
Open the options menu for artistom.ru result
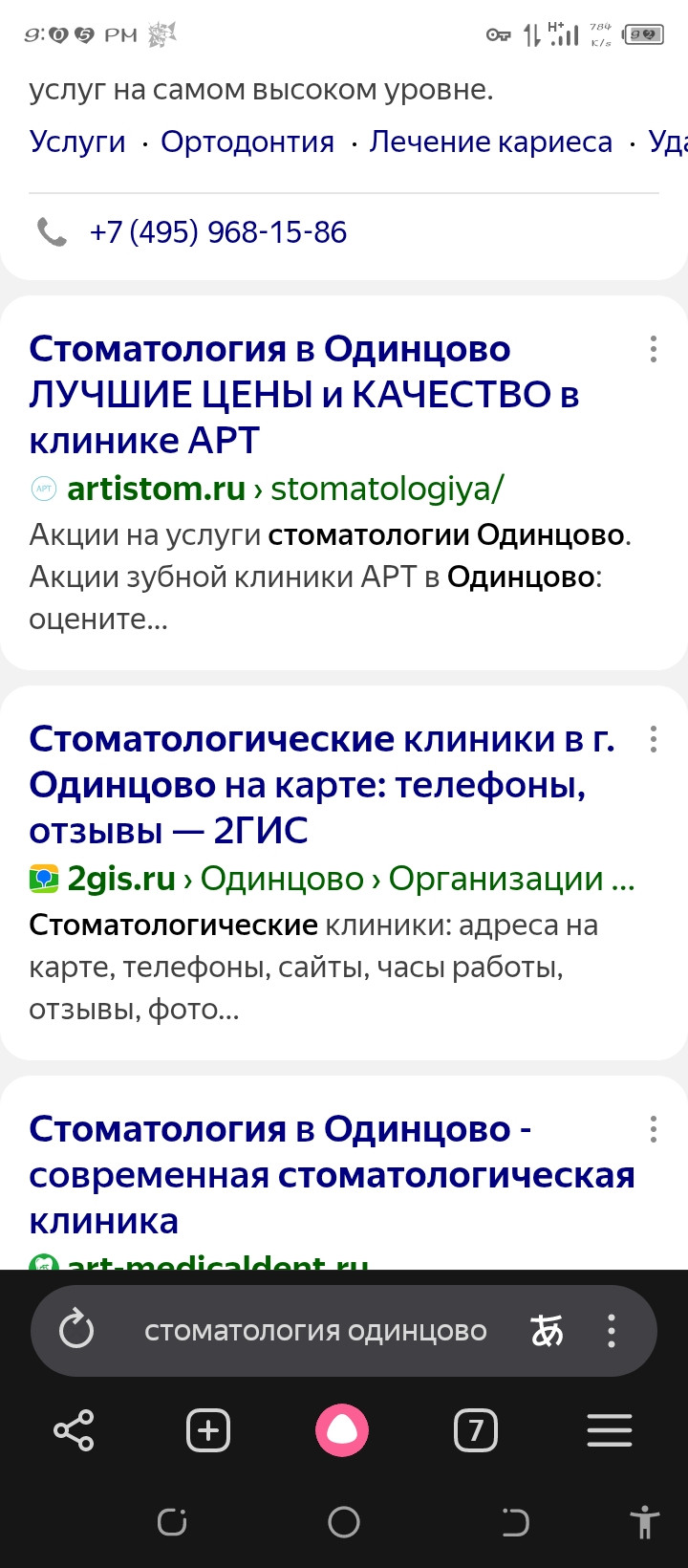pos(654,349)
